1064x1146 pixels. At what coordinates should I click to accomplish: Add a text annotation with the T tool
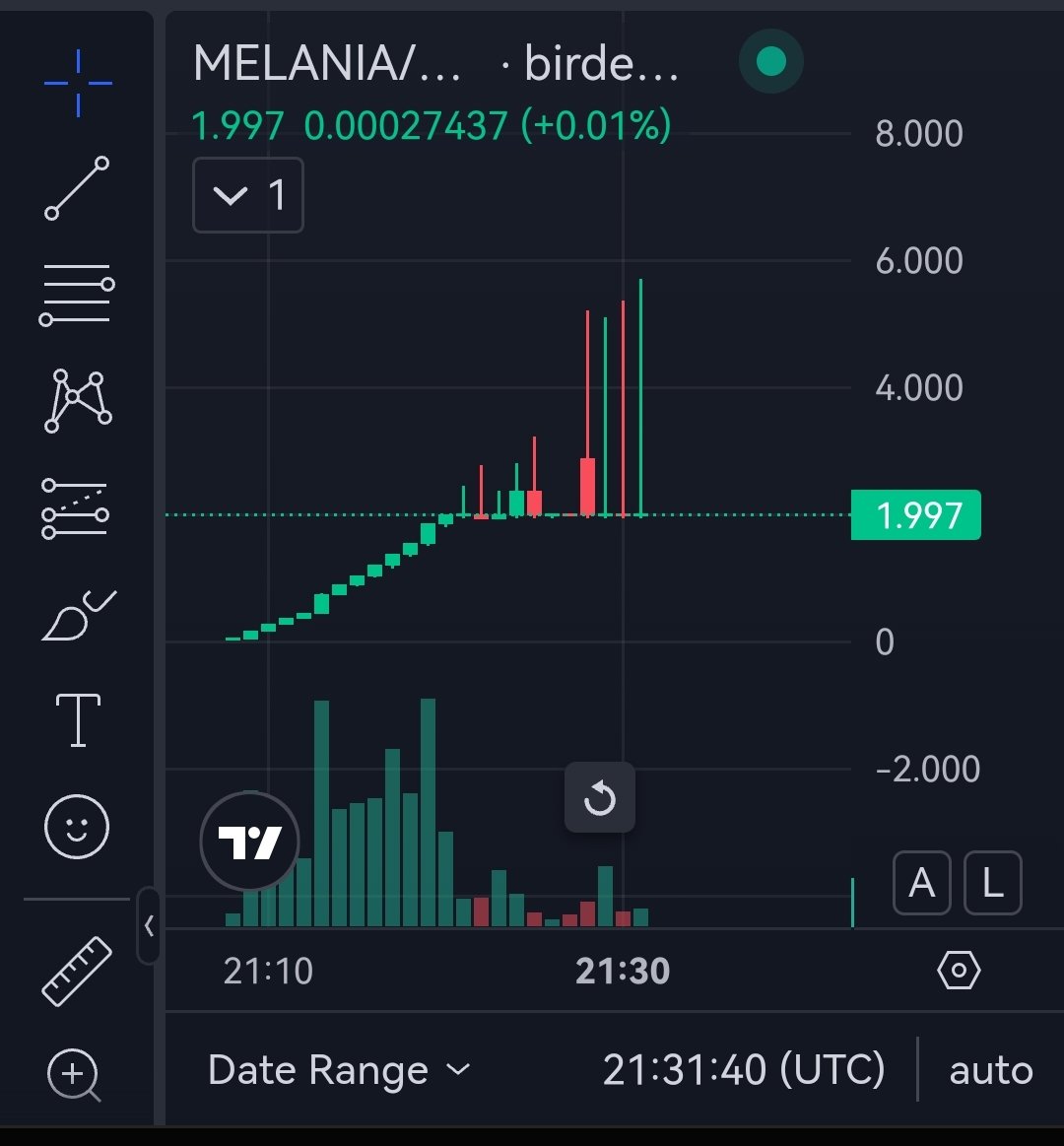point(78,720)
